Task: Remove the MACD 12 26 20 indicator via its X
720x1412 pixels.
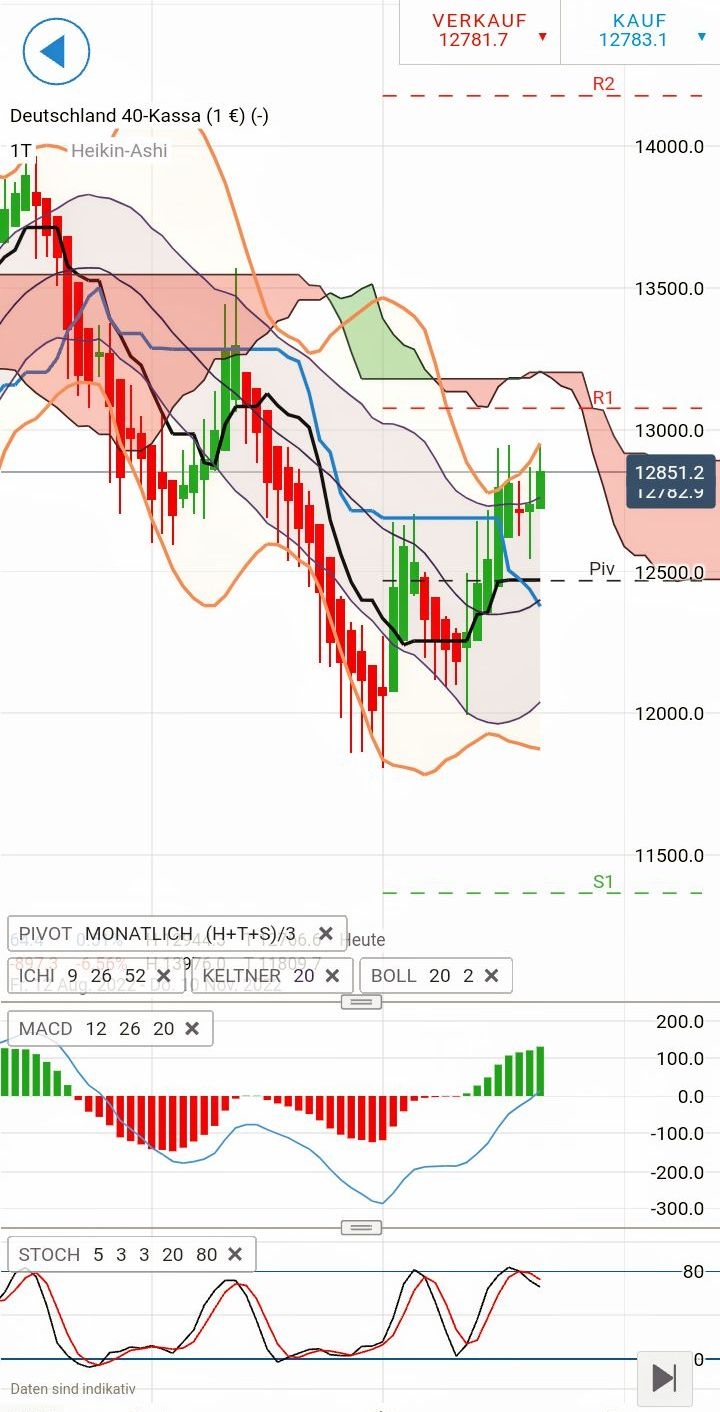Action: click(x=192, y=1027)
